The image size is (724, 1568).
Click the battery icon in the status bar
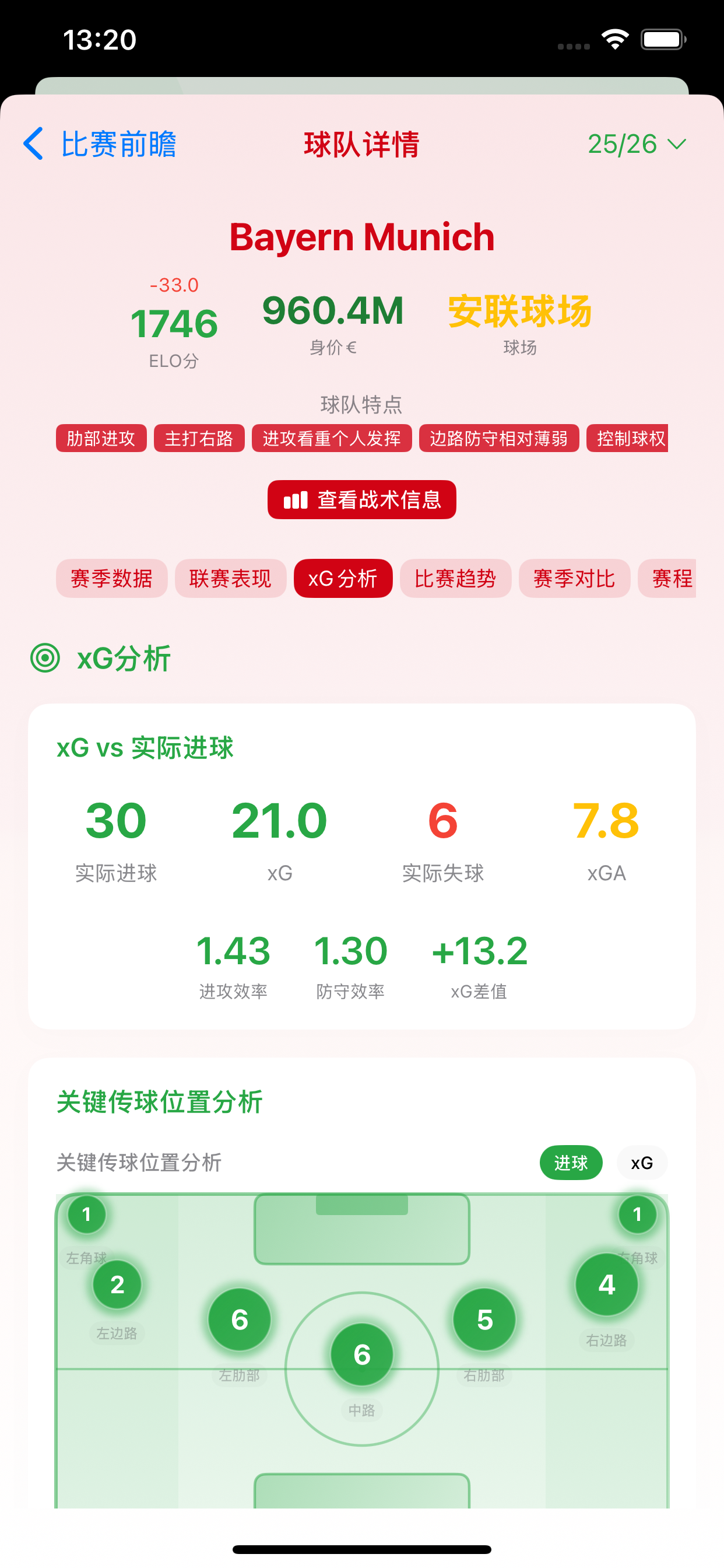click(x=663, y=38)
